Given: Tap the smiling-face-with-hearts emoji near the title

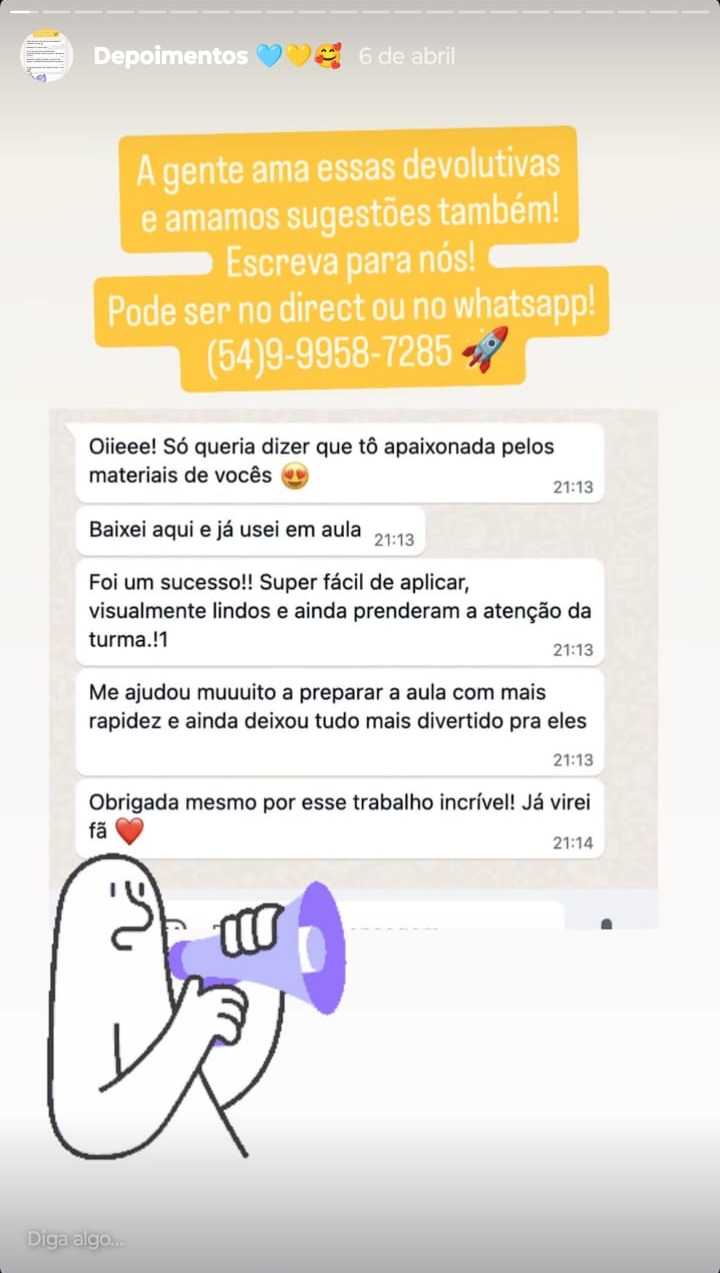Looking at the screenshot, I should (330, 56).
